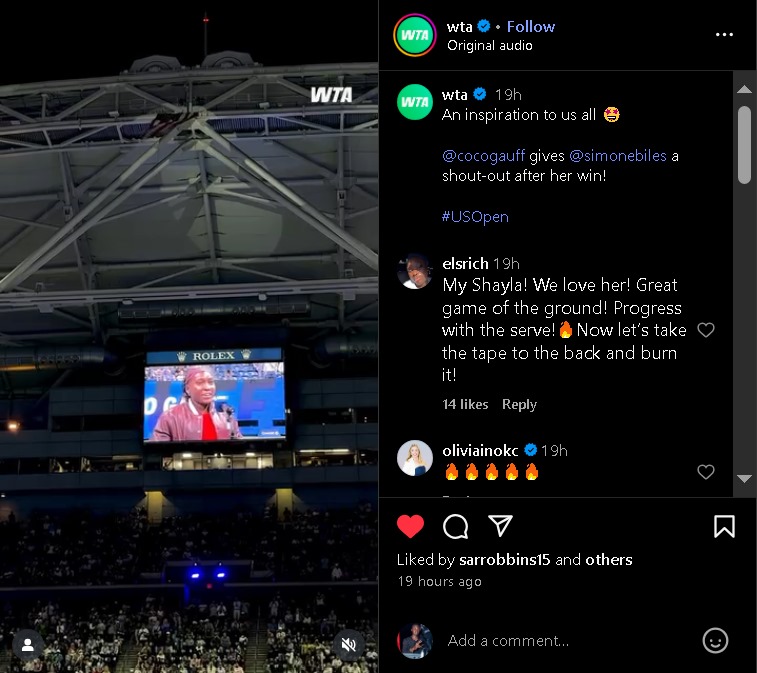Like the comment by elsrich

pyautogui.click(x=706, y=330)
